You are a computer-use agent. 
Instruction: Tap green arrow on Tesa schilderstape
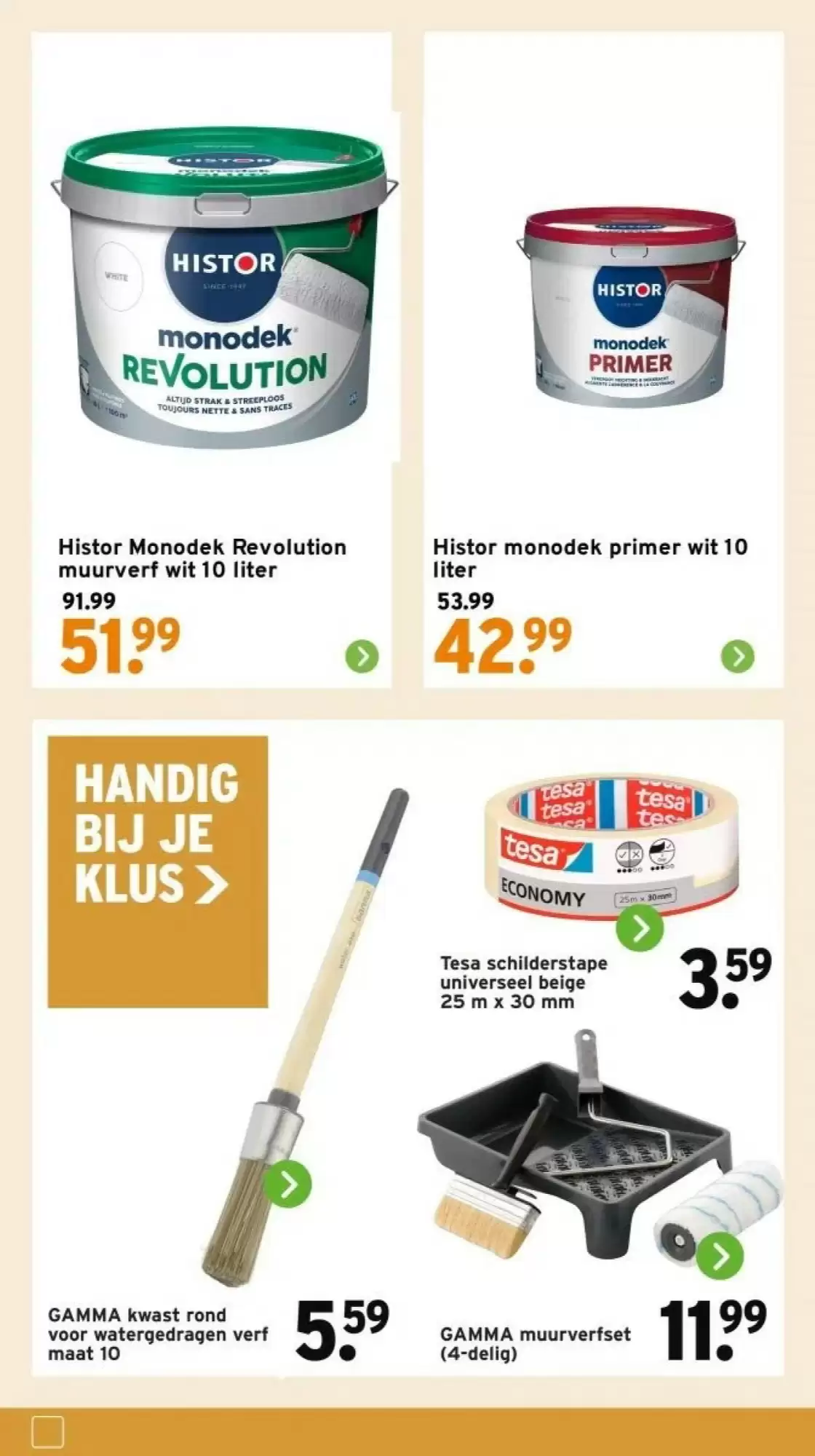tap(639, 930)
